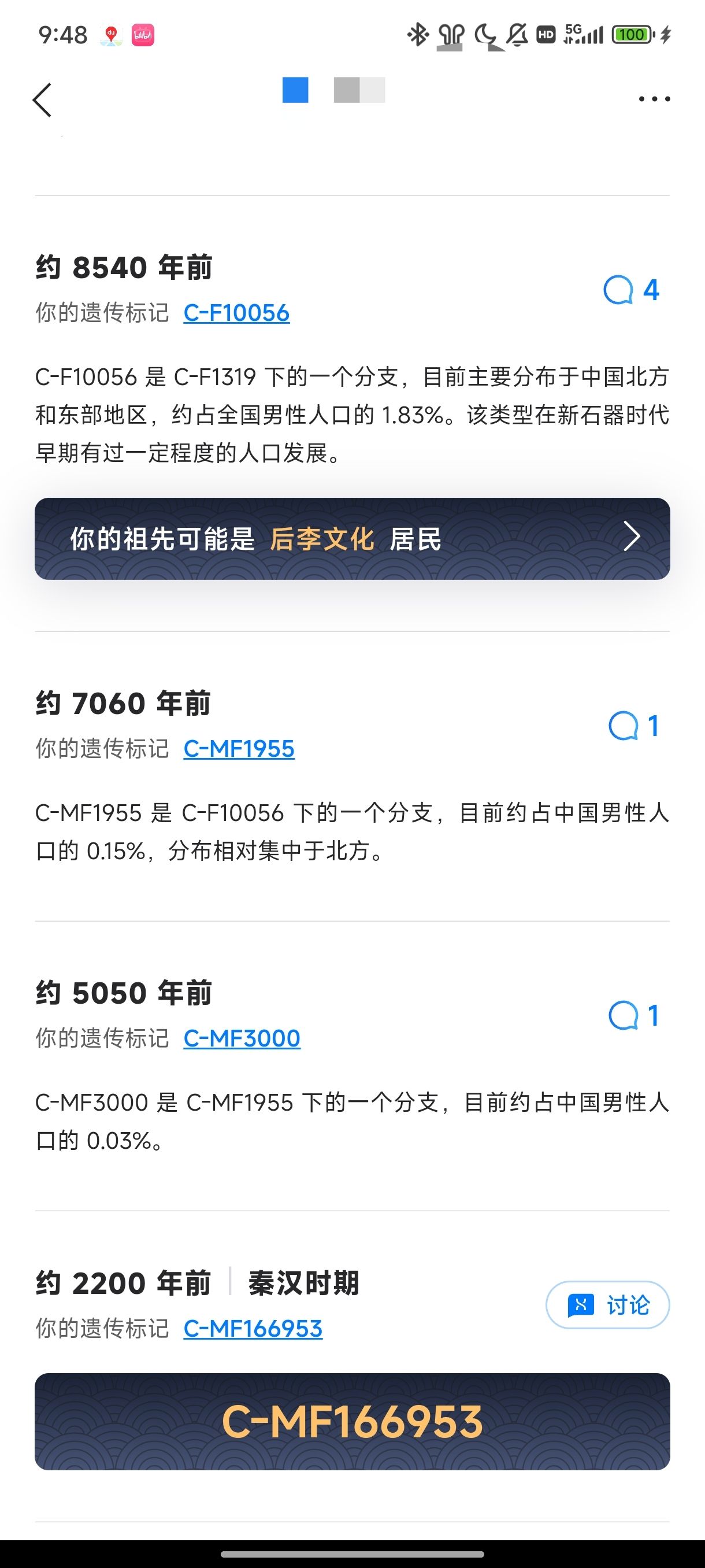Image resolution: width=705 pixels, height=1568 pixels.
Task: View the comment on C-MF1955
Action: point(633,726)
